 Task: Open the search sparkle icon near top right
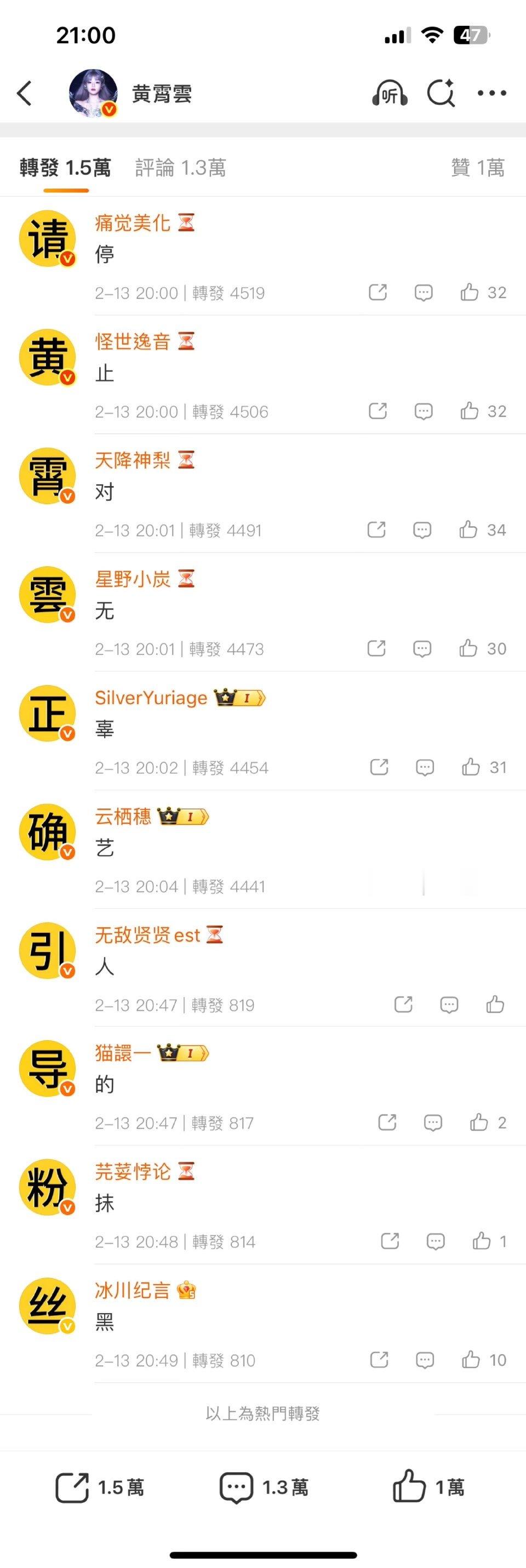[441, 93]
